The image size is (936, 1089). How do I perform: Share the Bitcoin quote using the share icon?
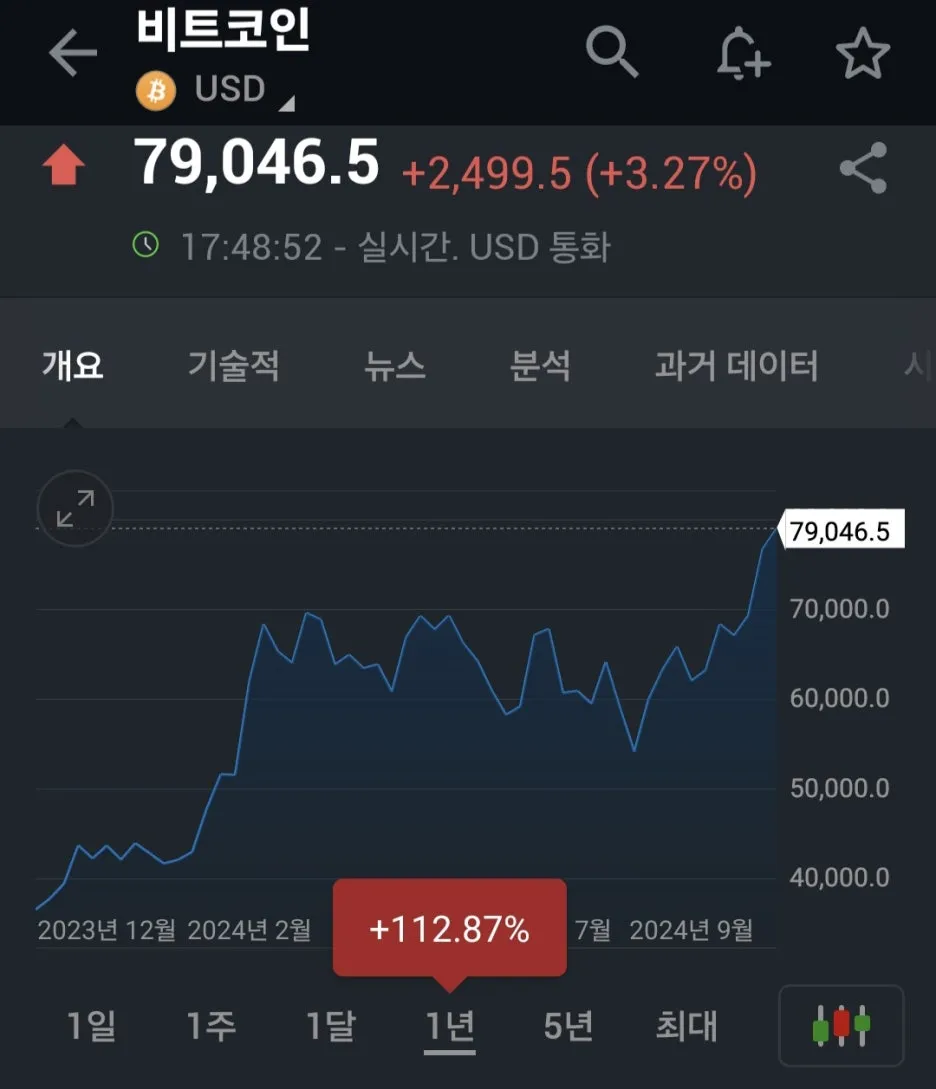(864, 166)
